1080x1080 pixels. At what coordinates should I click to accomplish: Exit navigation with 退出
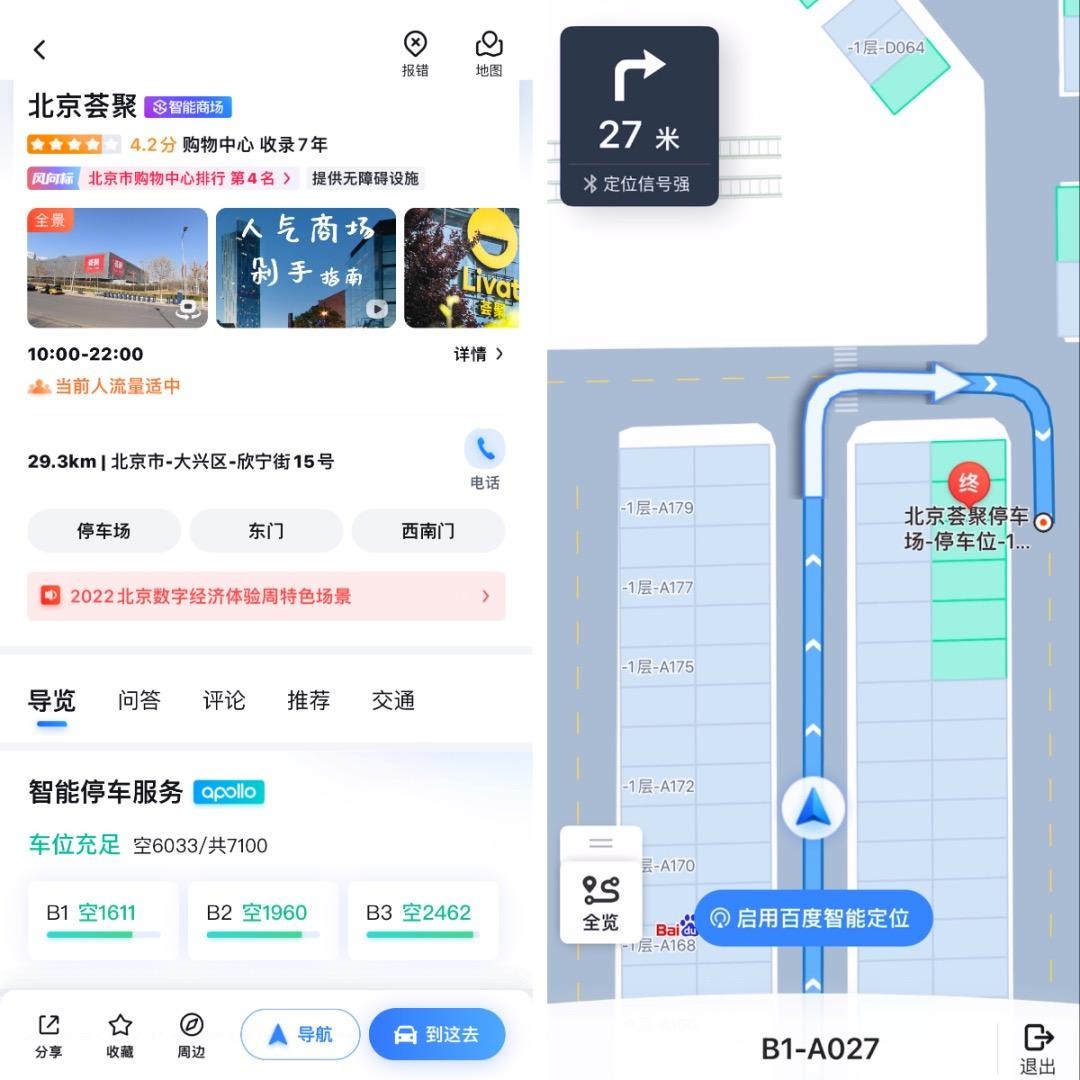pos(1038,1048)
